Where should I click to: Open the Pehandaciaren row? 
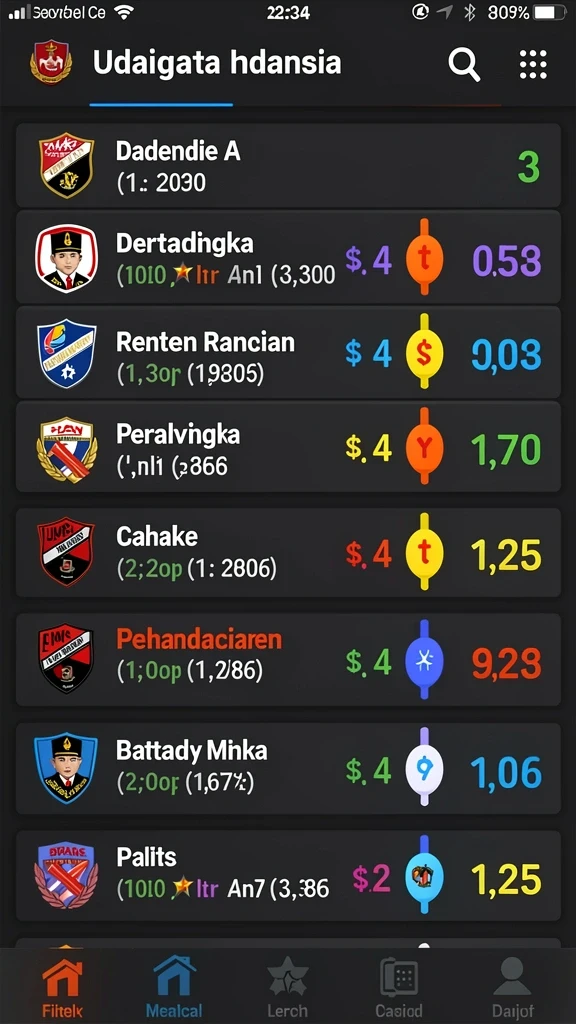pyautogui.click(x=288, y=660)
